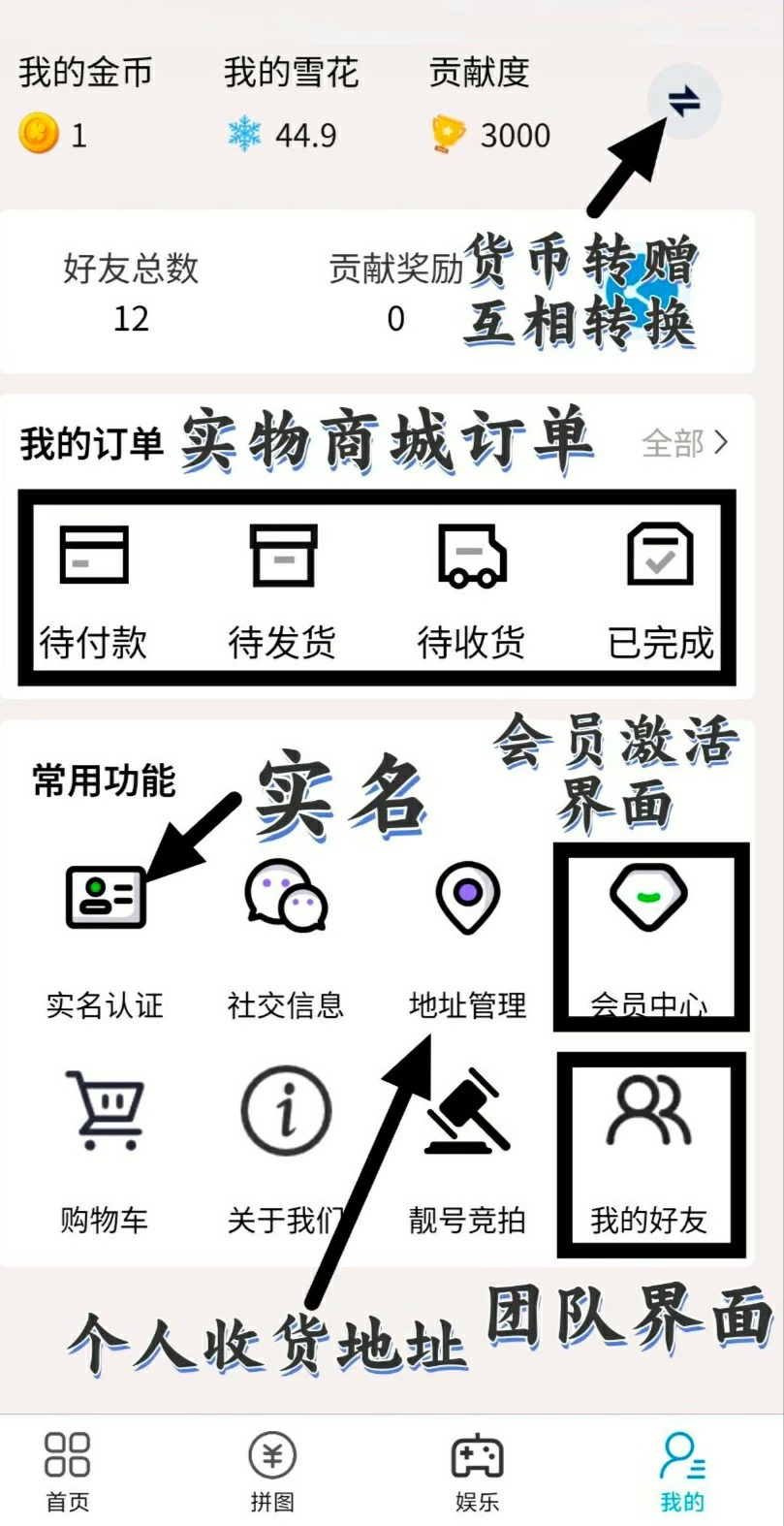Open the 待收货 awaiting delivery truck icon

472,556
